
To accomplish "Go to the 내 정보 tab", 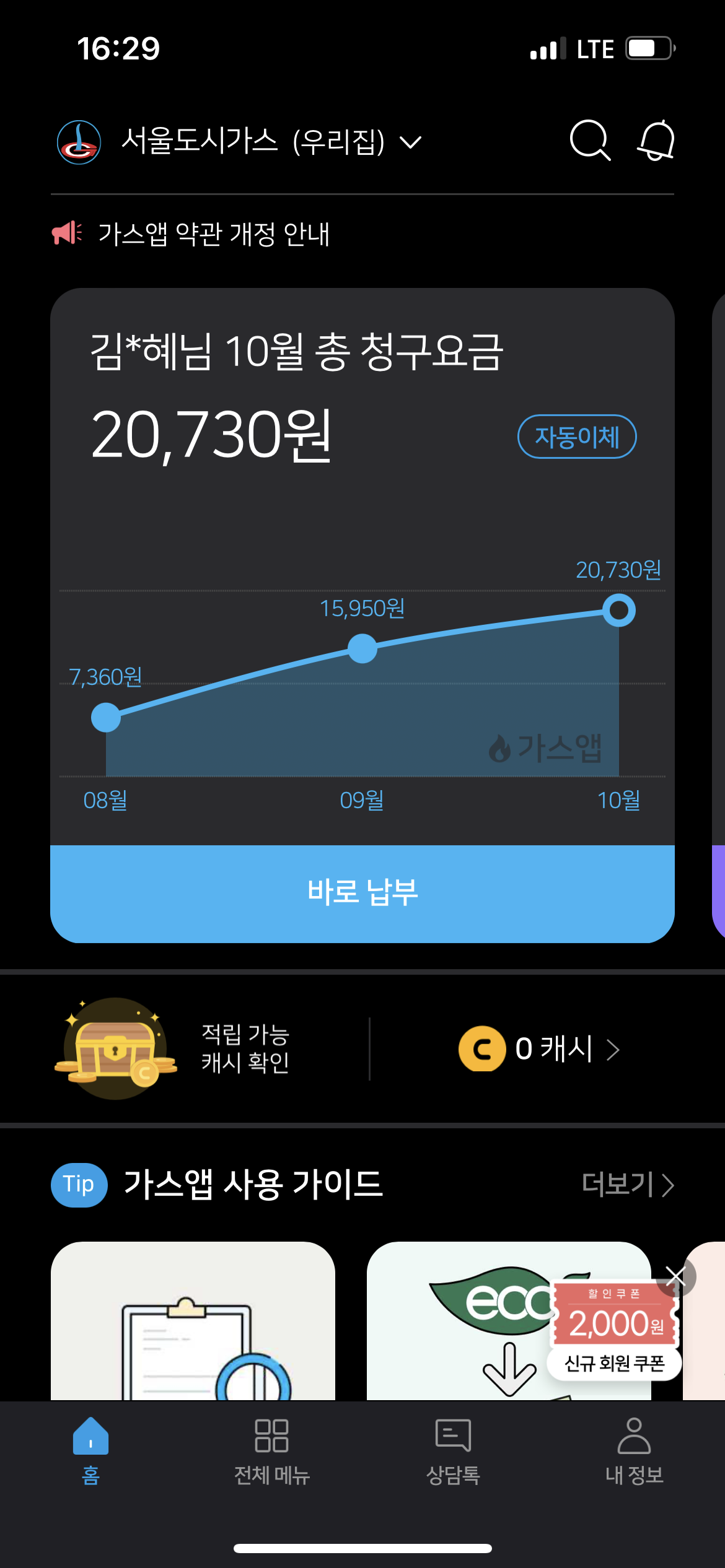I will (x=634, y=1450).
